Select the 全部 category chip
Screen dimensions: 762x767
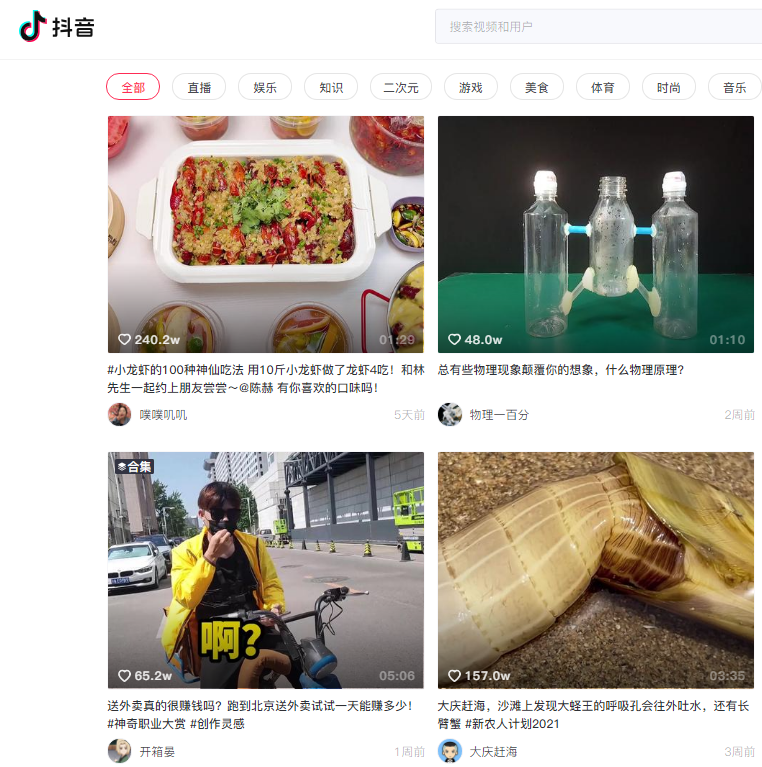pyautogui.click(x=133, y=88)
